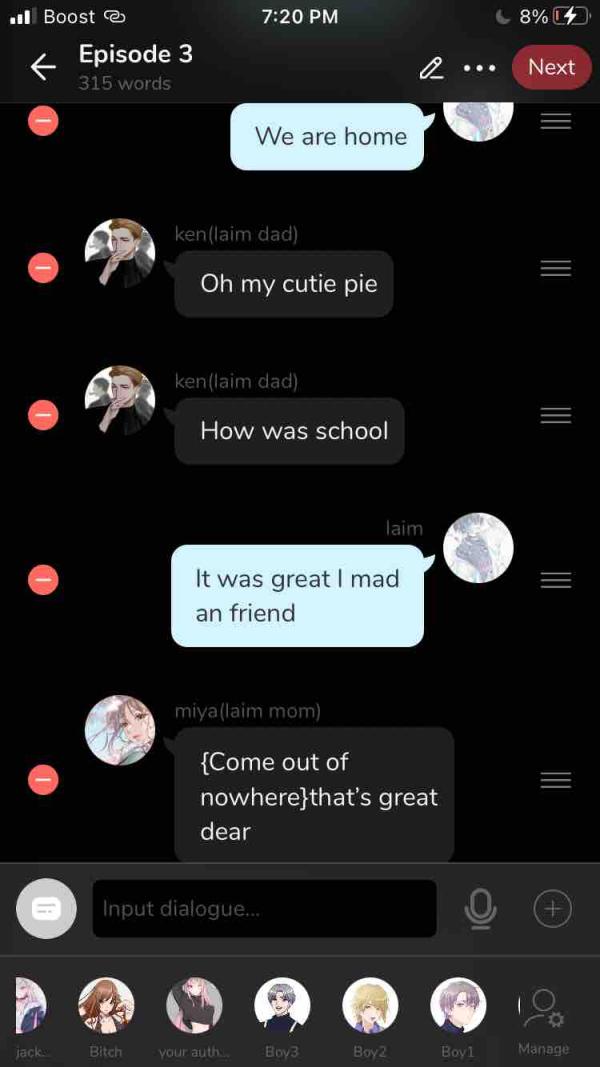
Task: Open Manage characters
Action: tap(544, 1019)
